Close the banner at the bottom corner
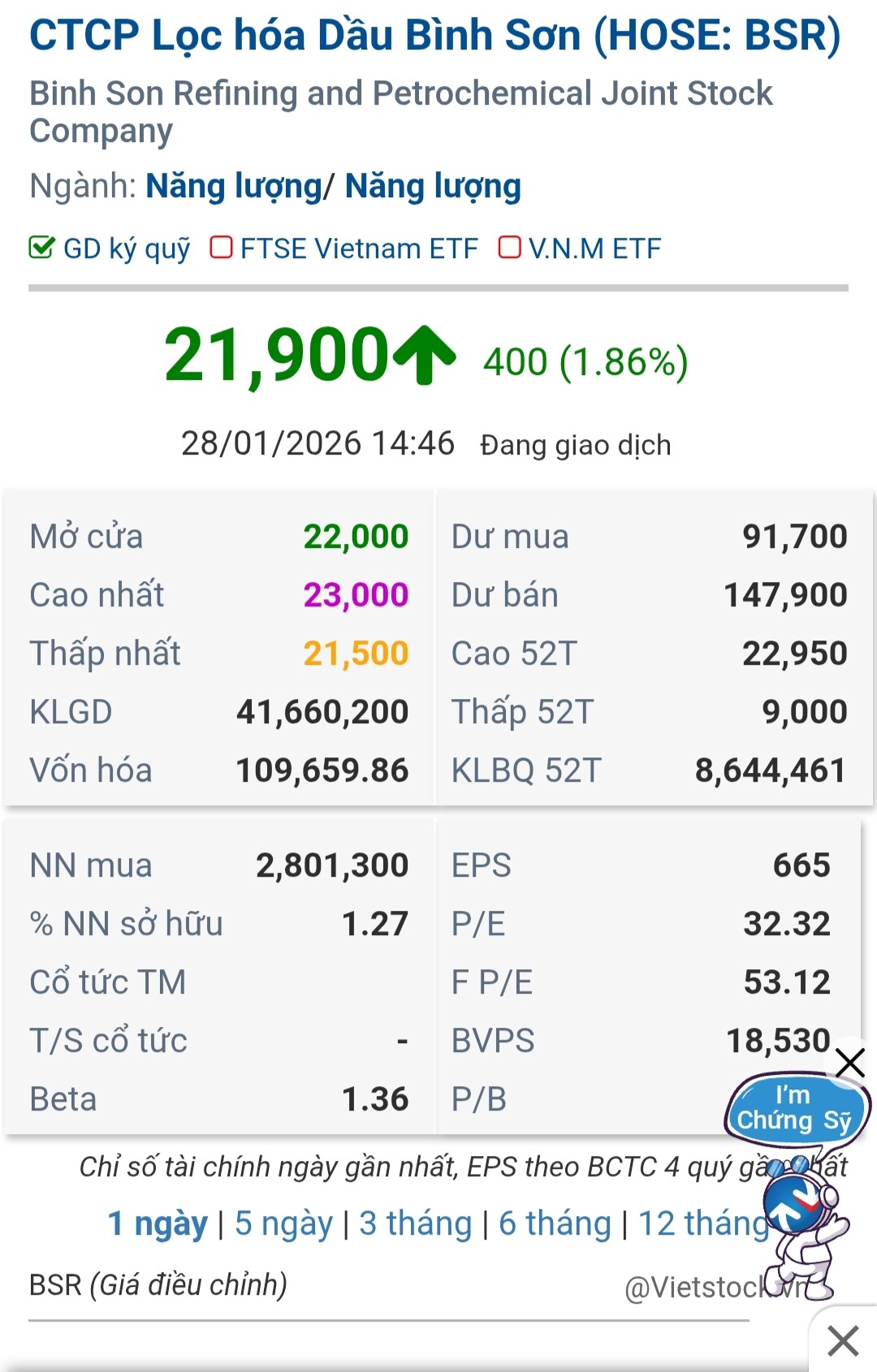Viewport: 877px width, 1372px height. [x=843, y=1340]
